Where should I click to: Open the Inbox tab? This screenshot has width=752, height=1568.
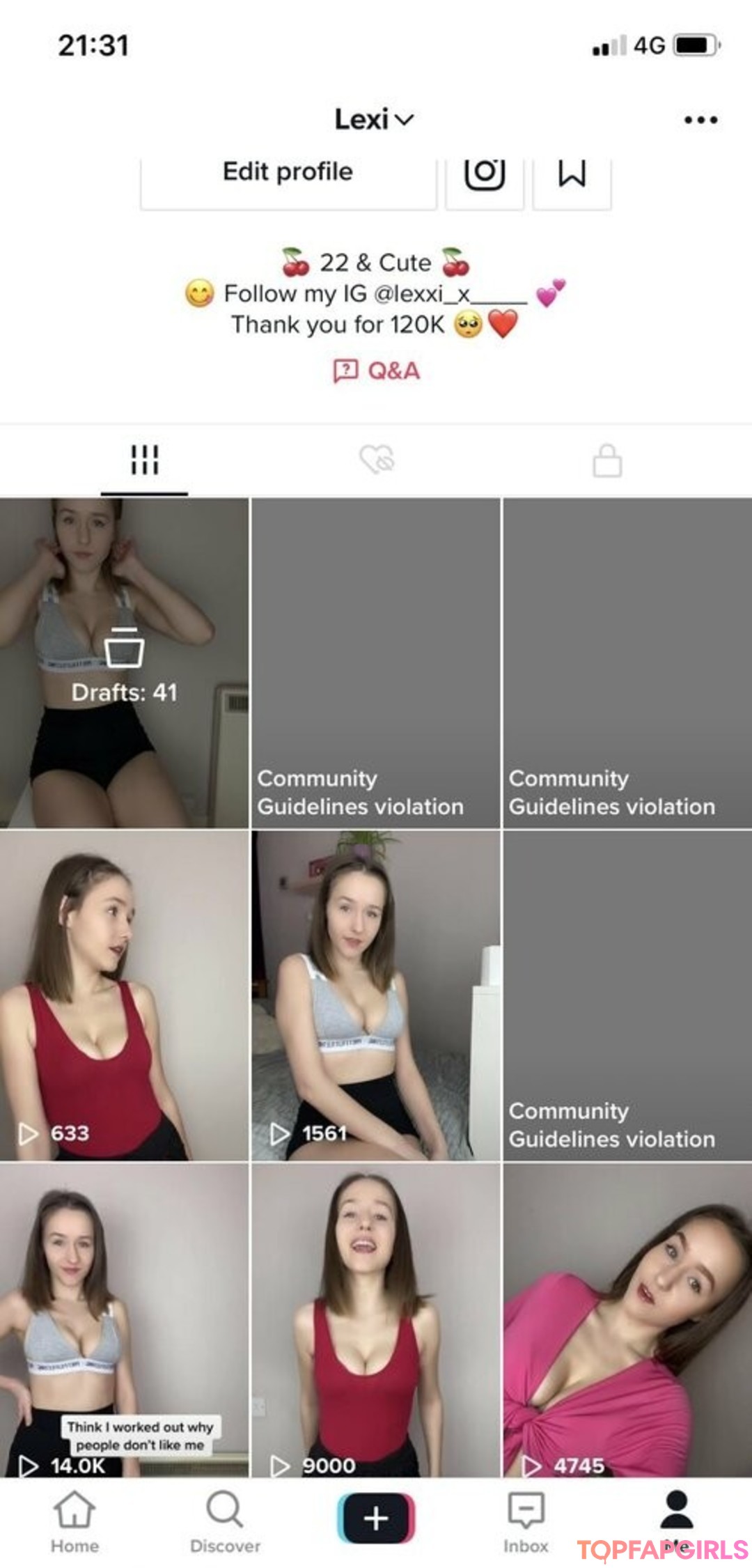tap(526, 1522)
